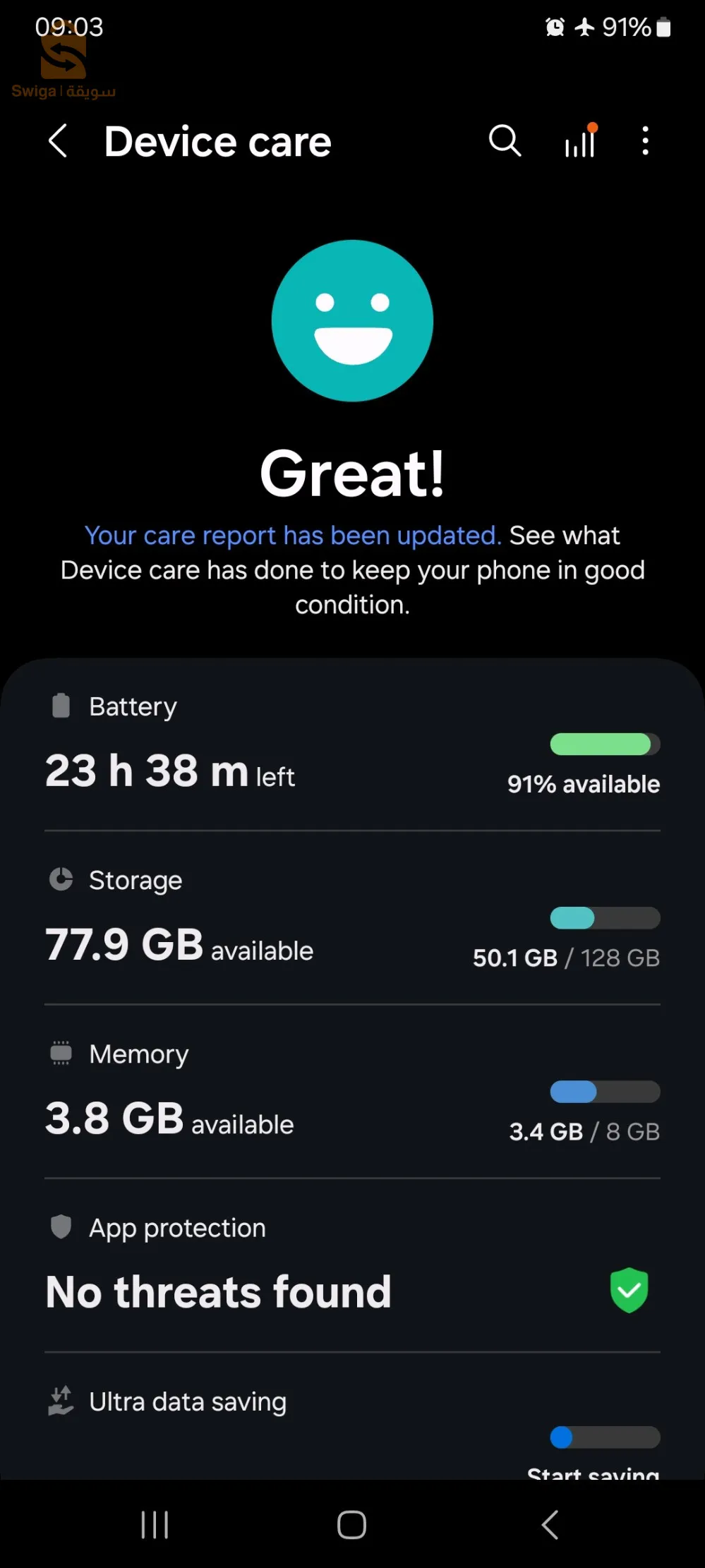Open the care report statistics graph icon

pyautogui.click(x=579, y=140)
